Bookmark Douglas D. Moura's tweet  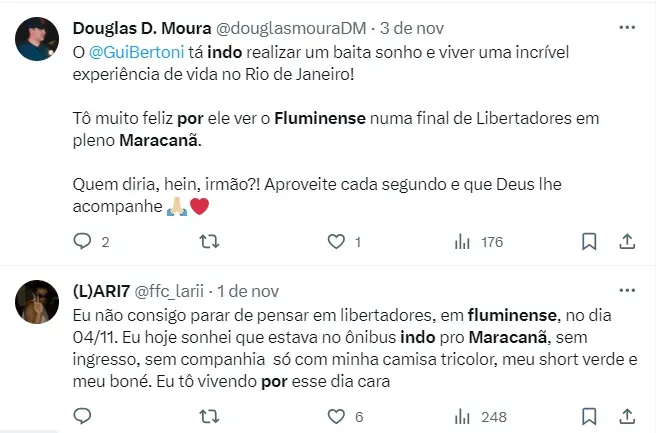pos(589,241)
